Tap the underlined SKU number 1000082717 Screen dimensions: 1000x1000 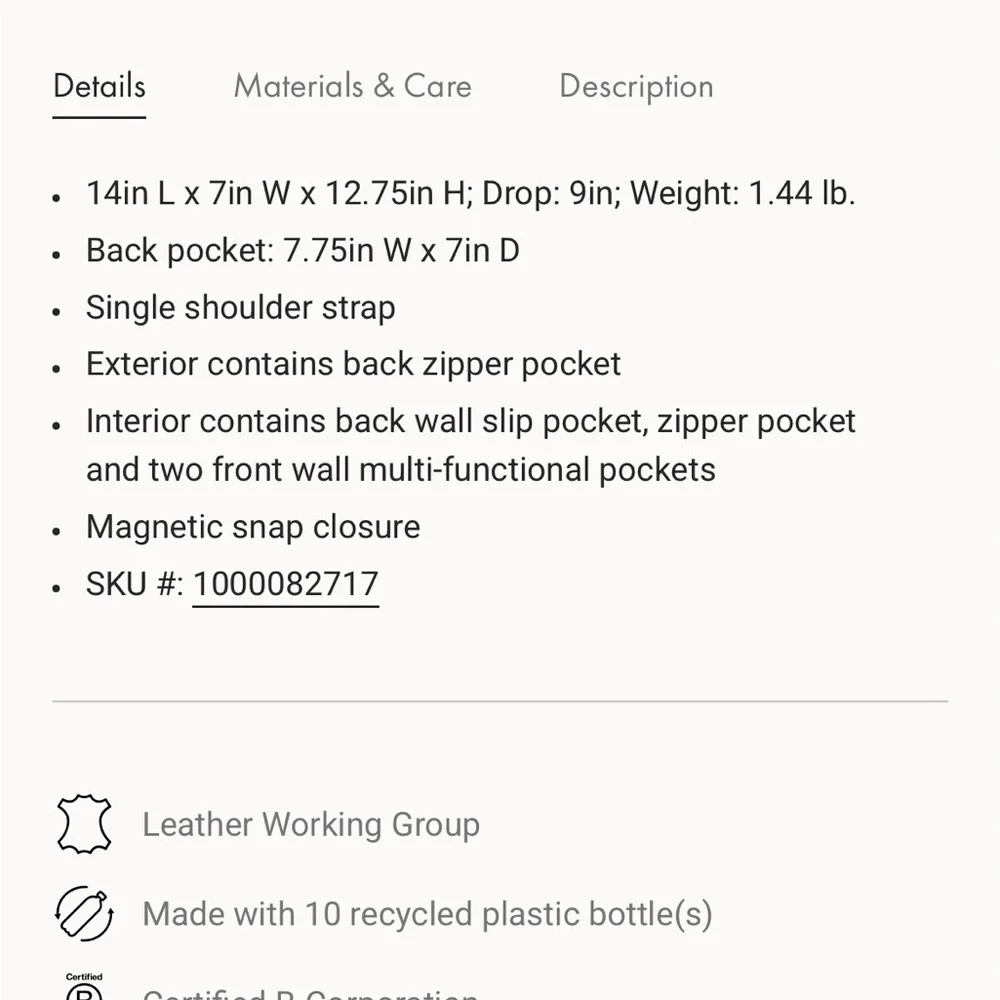click(285, 584)
